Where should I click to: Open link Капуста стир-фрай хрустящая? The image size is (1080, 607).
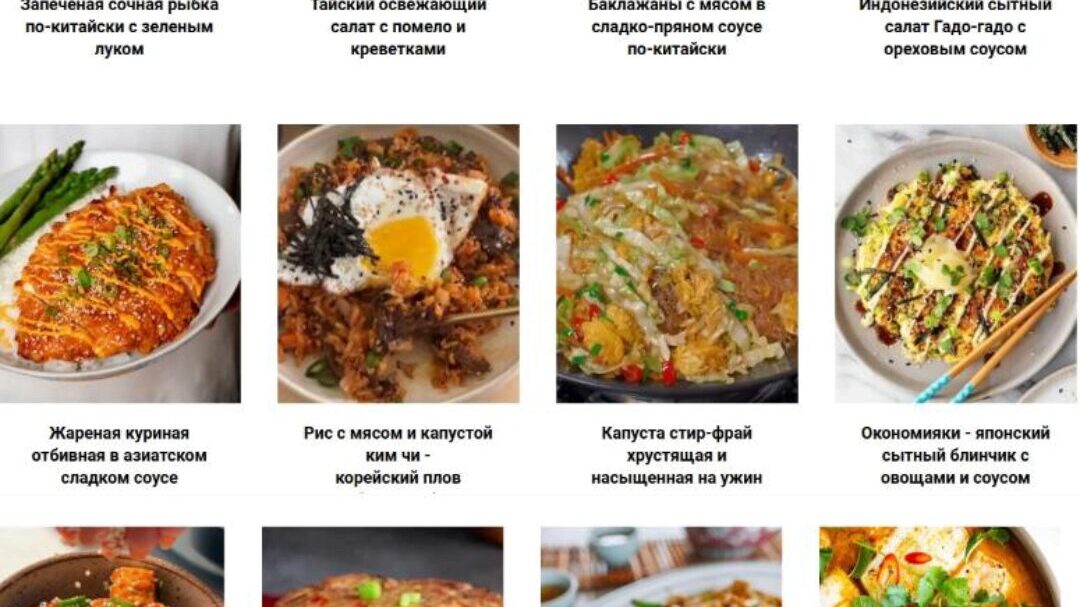click(677, 455)
